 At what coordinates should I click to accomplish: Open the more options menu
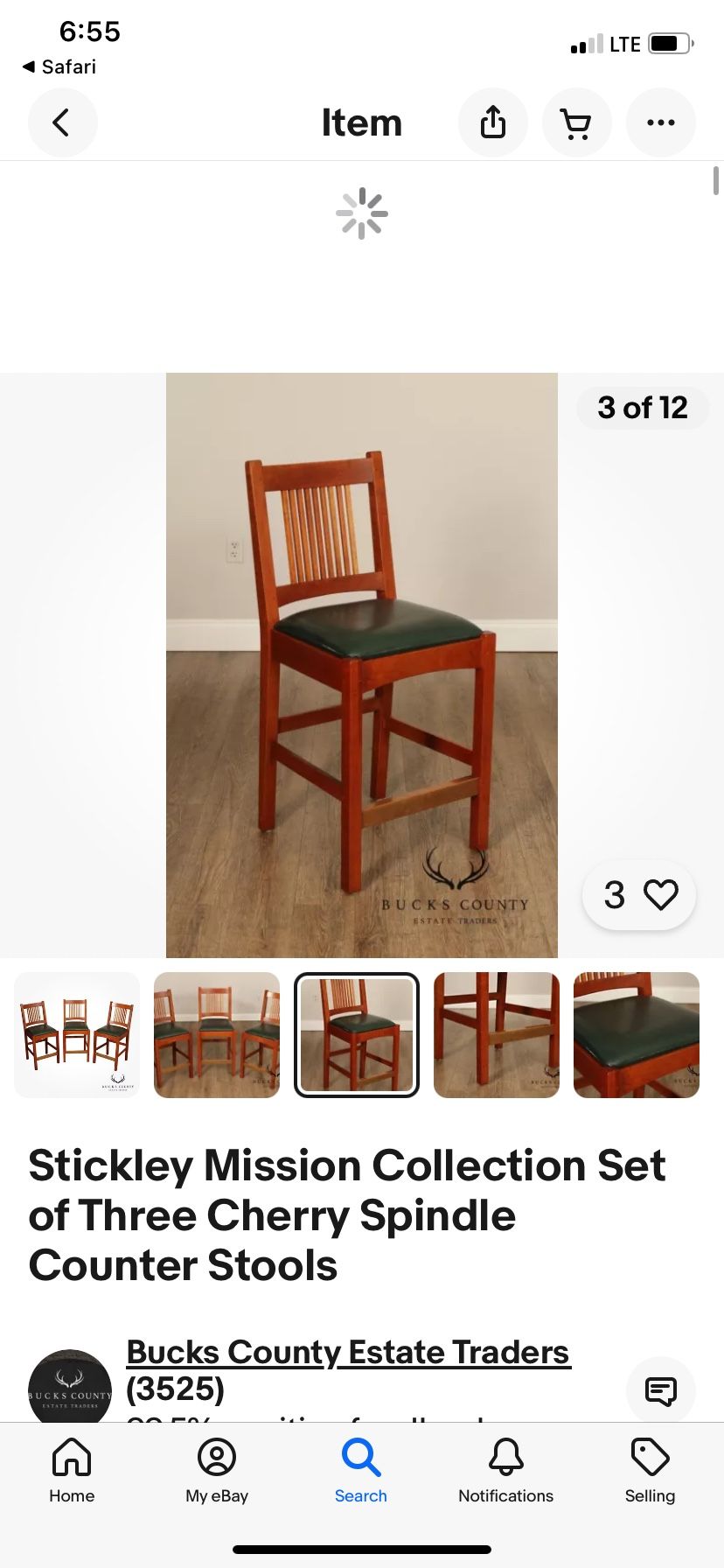click(x=660, y=122)
